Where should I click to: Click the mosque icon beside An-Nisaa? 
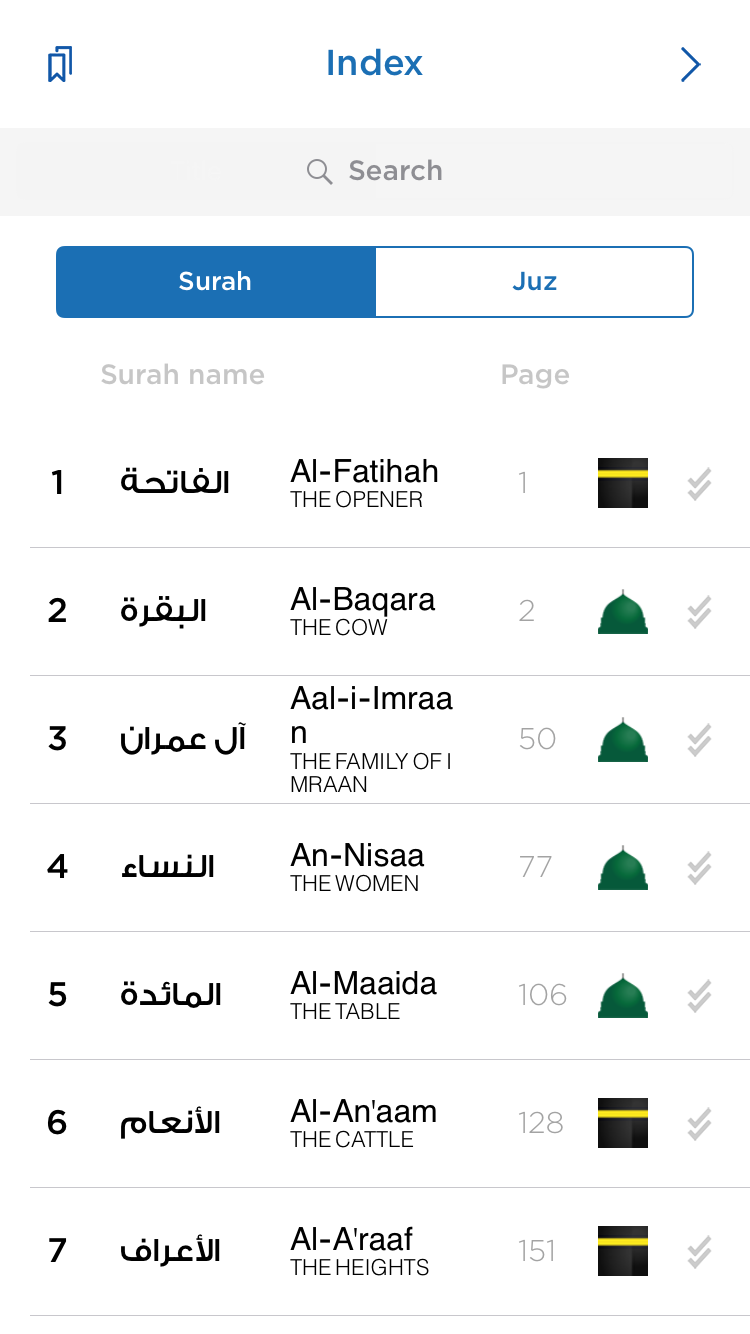point(622,867)
